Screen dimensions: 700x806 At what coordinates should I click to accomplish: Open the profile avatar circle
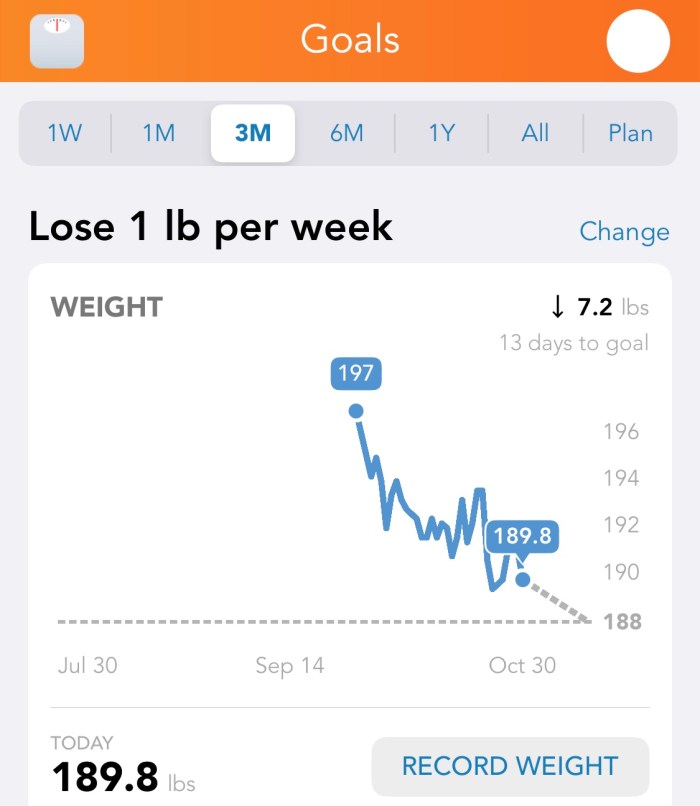point(638,41)
